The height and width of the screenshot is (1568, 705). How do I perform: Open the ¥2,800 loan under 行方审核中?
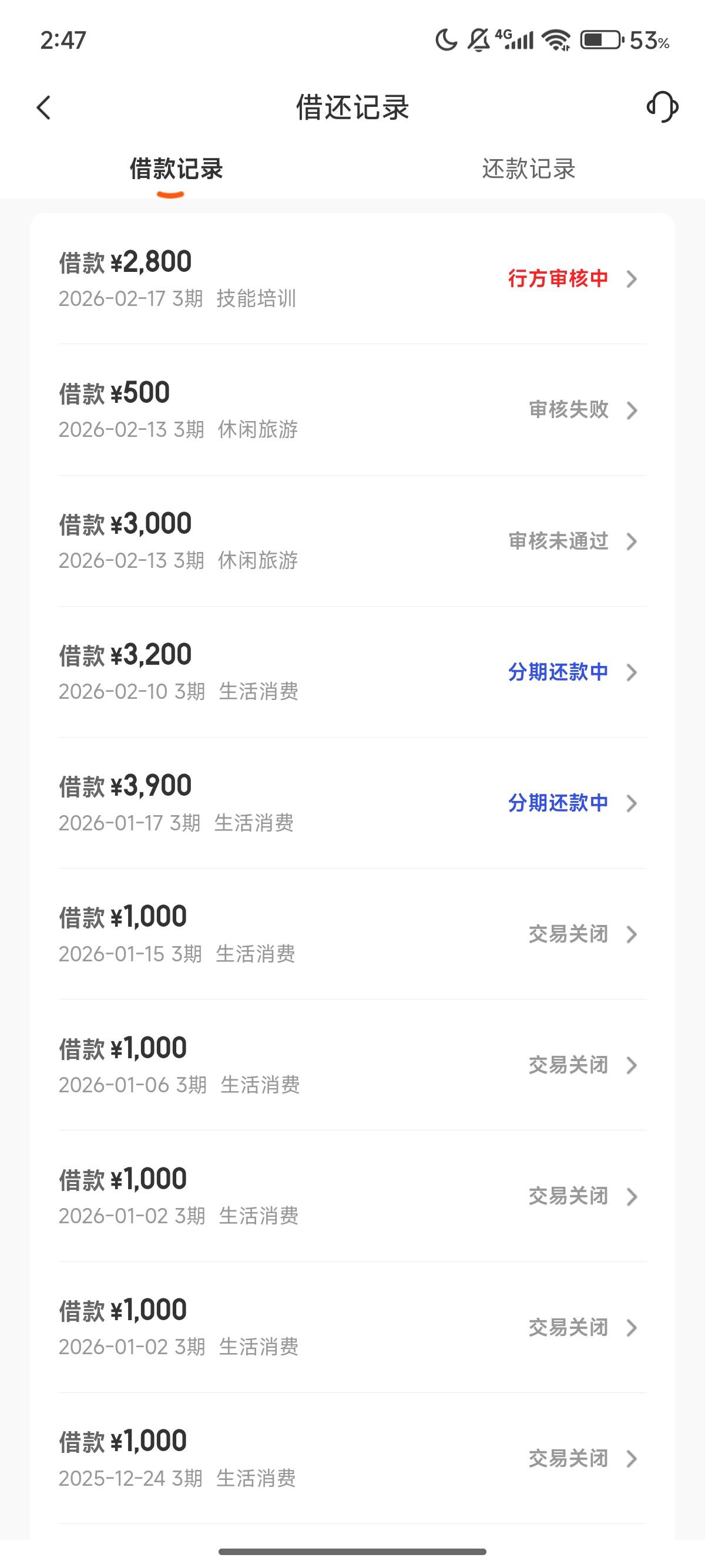click(352, 279)
